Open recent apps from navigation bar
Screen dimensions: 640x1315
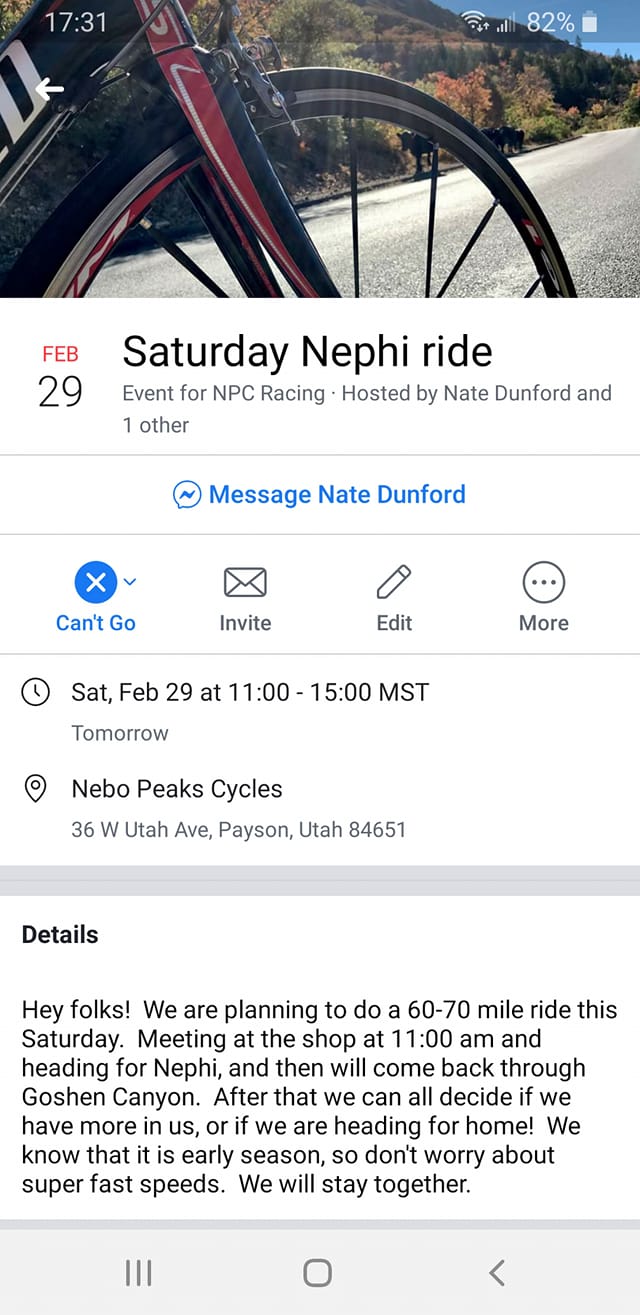[x=138, y=1272]
